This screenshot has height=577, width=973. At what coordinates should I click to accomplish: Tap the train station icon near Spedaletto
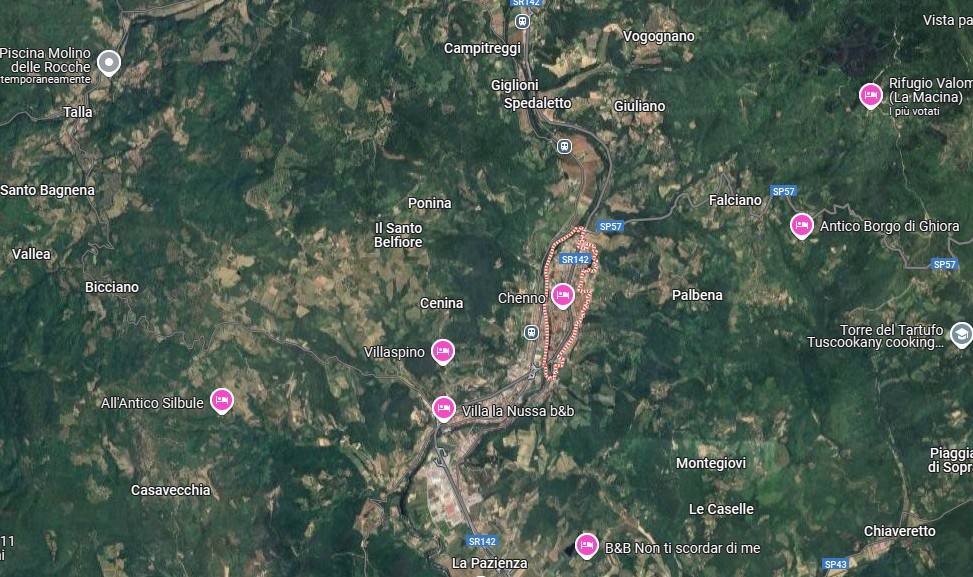click(x=564, y=146)
